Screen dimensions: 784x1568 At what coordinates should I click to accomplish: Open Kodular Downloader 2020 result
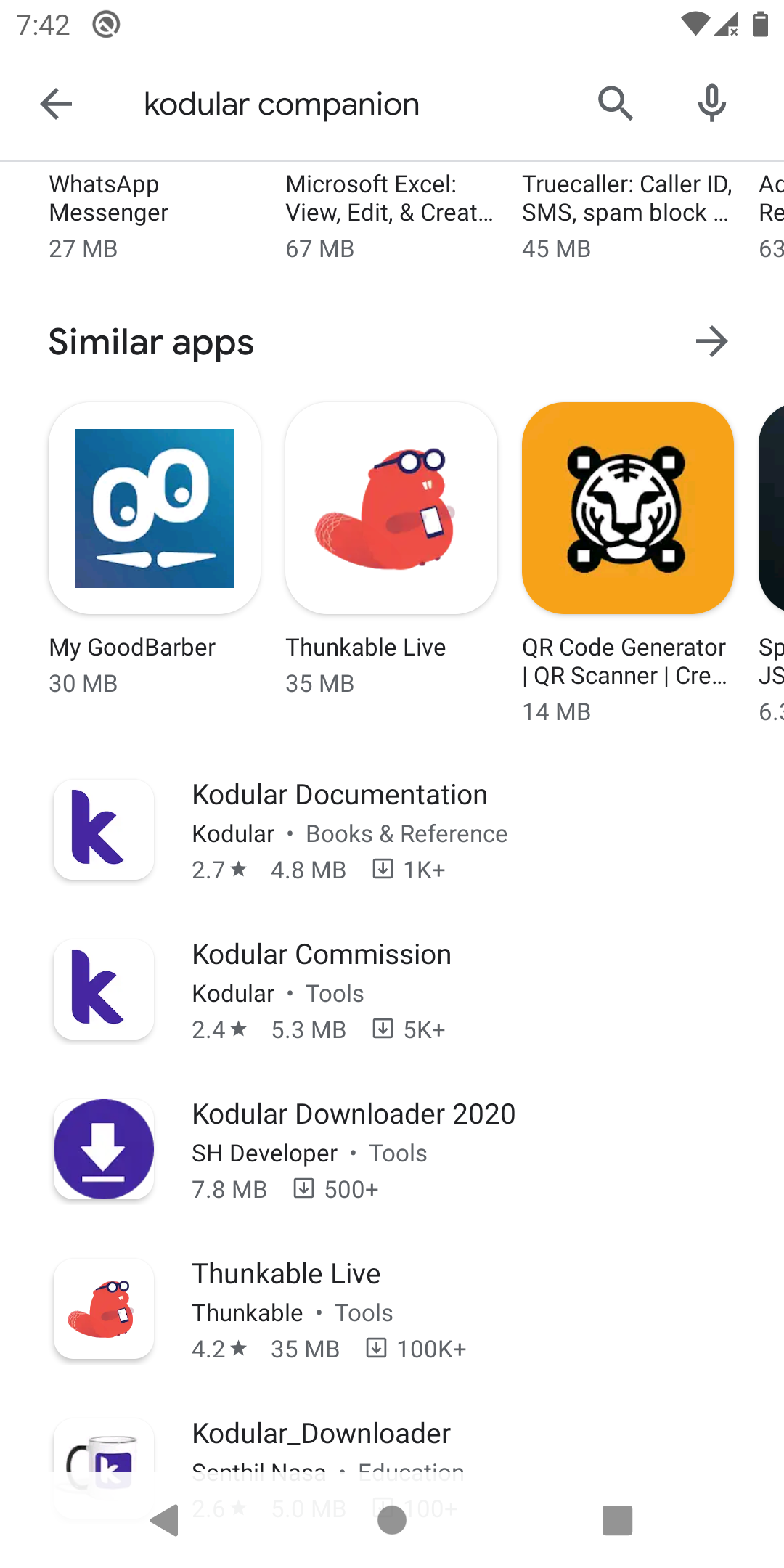392,1149
